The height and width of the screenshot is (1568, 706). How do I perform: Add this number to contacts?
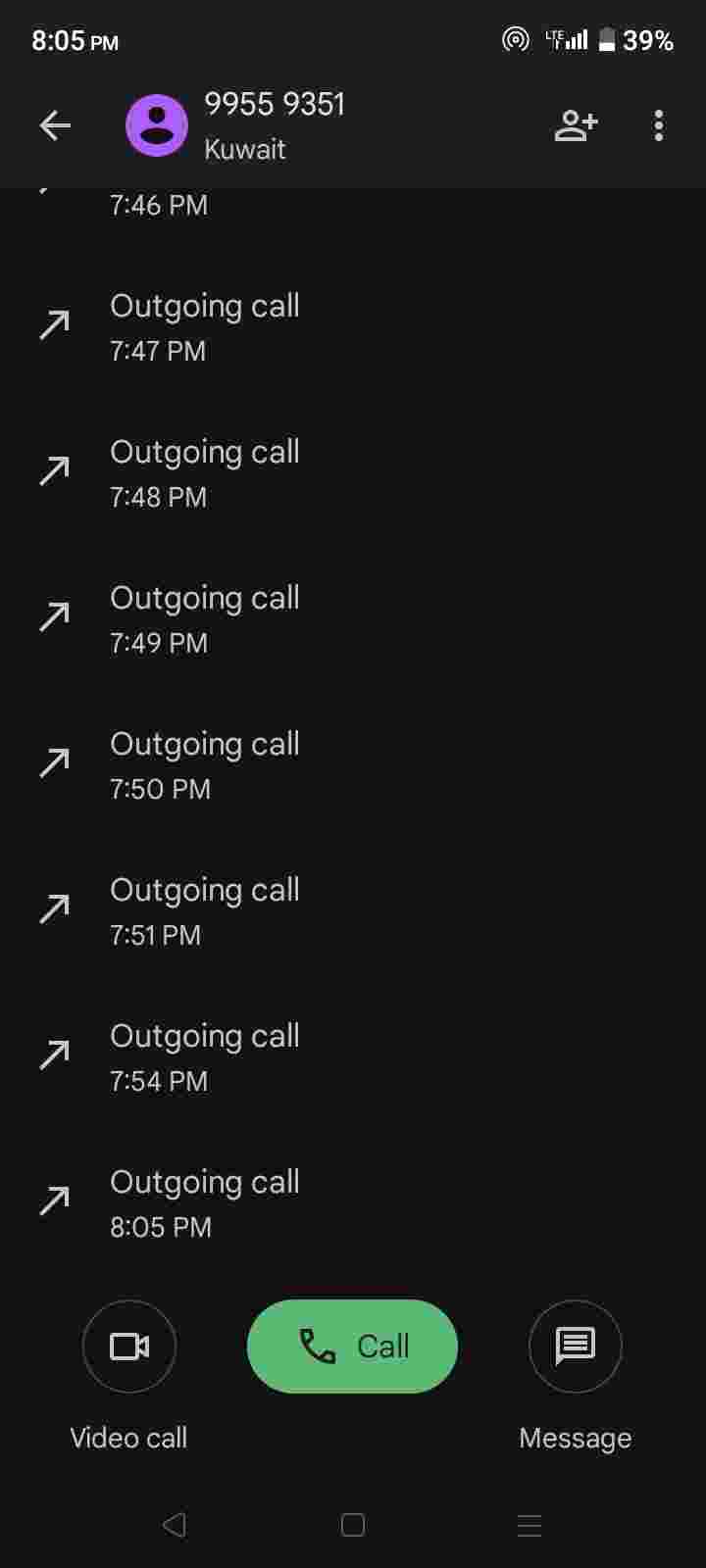pyautogui.click(x=576, y=125)
